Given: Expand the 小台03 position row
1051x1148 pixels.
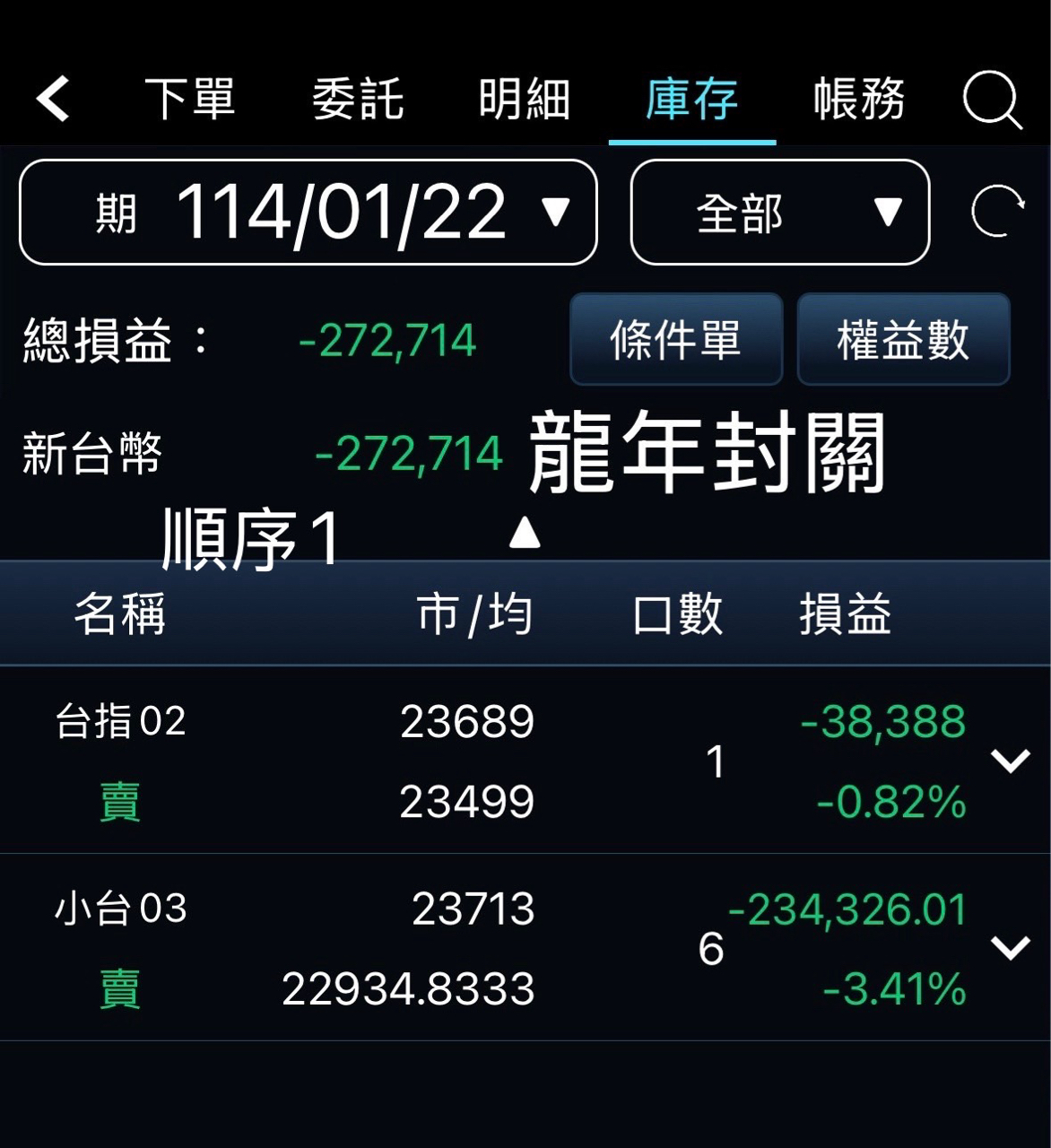Looking at the screenshot, I should pos(1010,947).
